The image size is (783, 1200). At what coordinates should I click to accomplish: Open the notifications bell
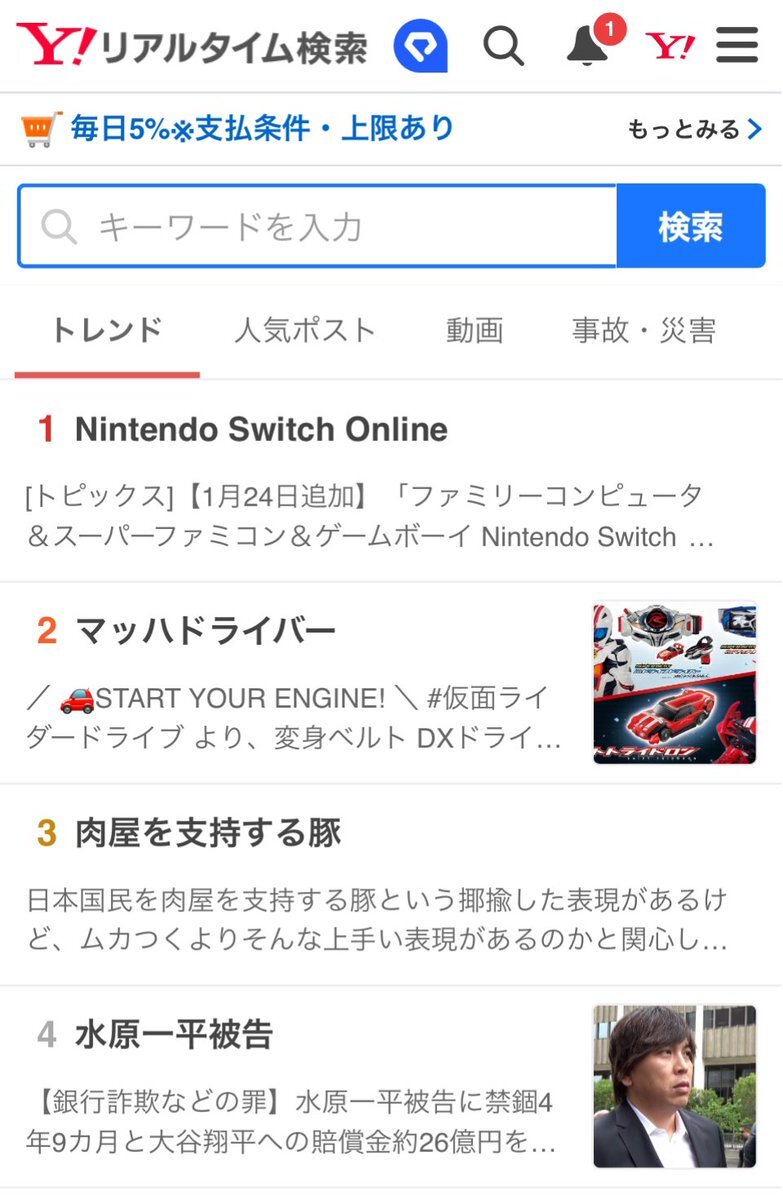click(588, 46)
